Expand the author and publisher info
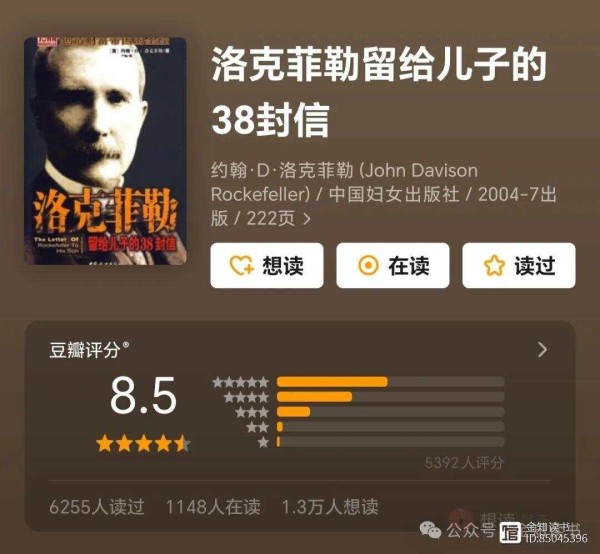 [306, 218]
